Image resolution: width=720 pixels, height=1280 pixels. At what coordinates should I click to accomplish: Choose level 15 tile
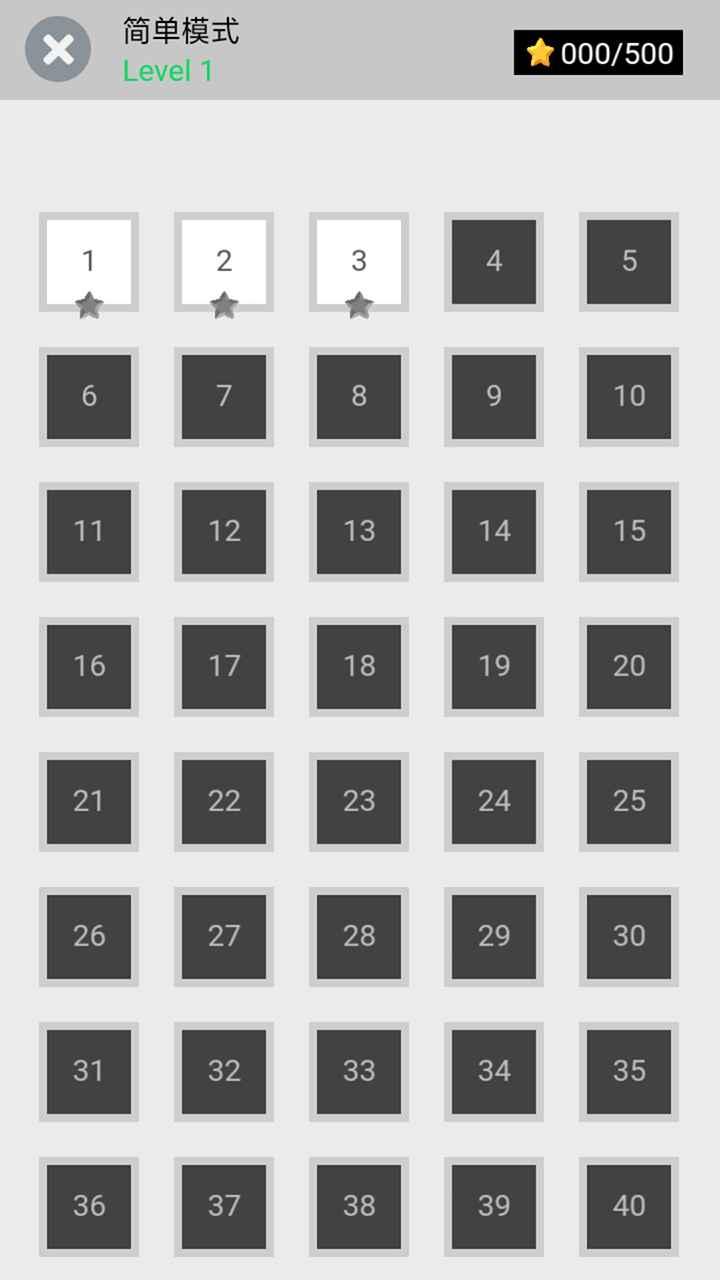pos(629,532)
